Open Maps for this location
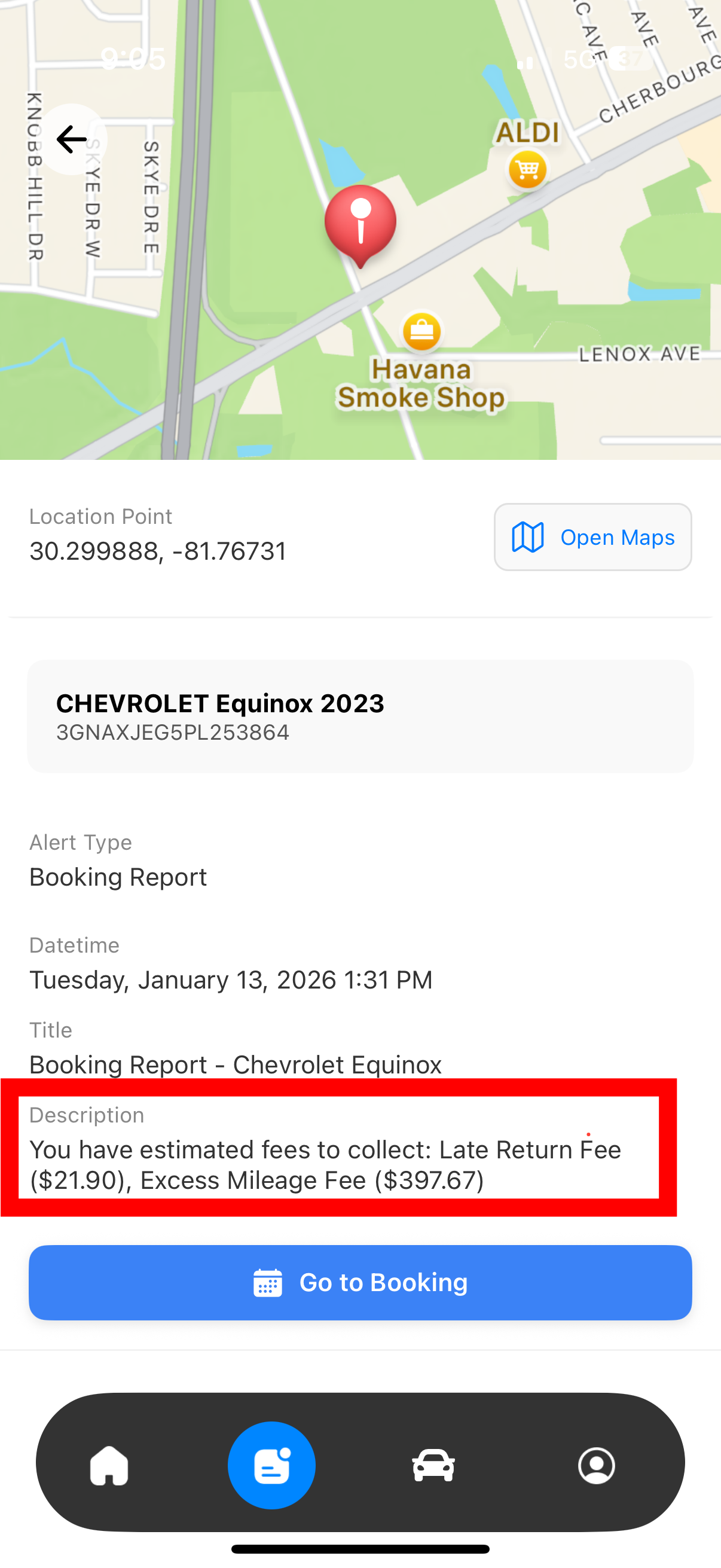721x1568 pixels. click(592, 537)
